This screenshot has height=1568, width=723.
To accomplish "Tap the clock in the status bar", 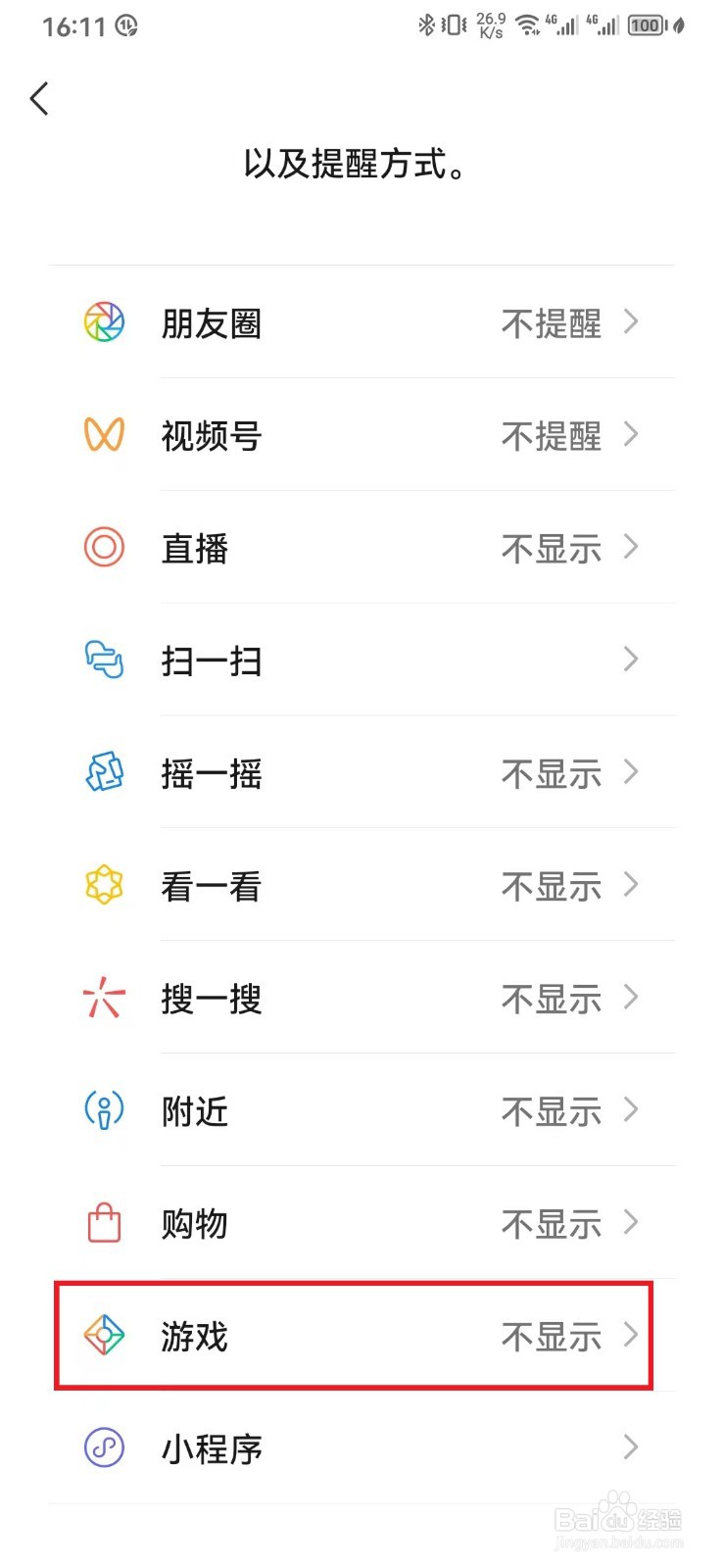I will pos(69,24).
